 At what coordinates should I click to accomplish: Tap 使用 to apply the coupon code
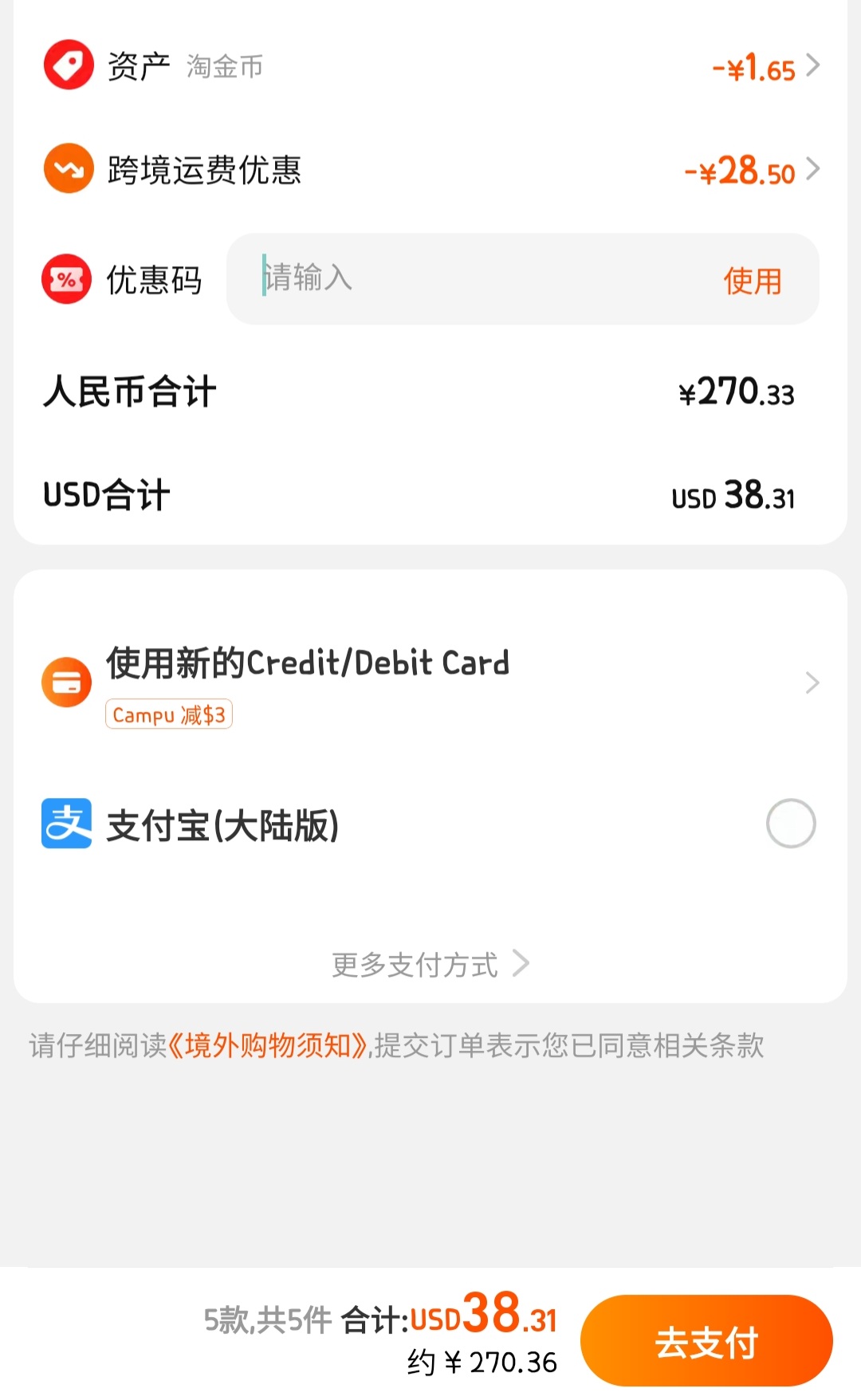point(752,281)
